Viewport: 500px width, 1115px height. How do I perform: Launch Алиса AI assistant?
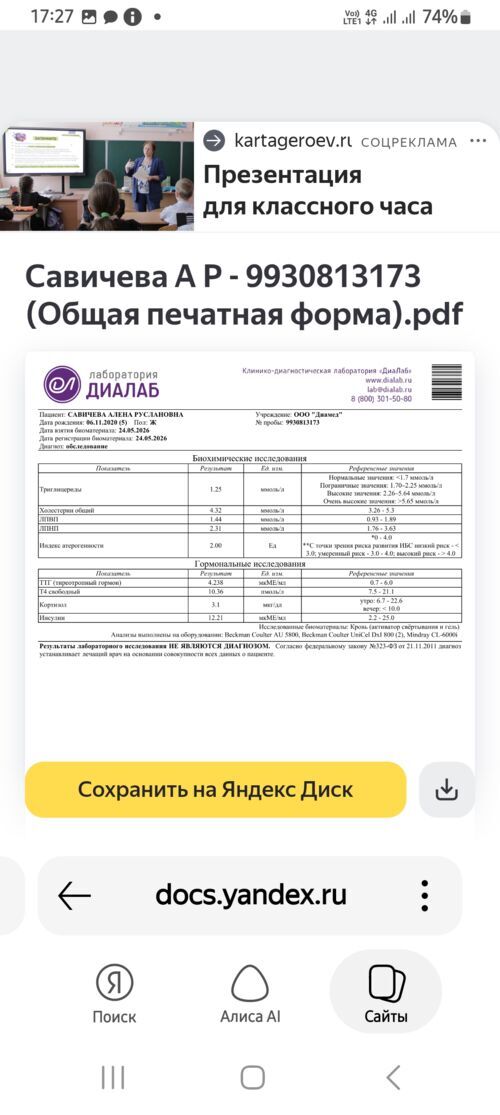point(250,996)
